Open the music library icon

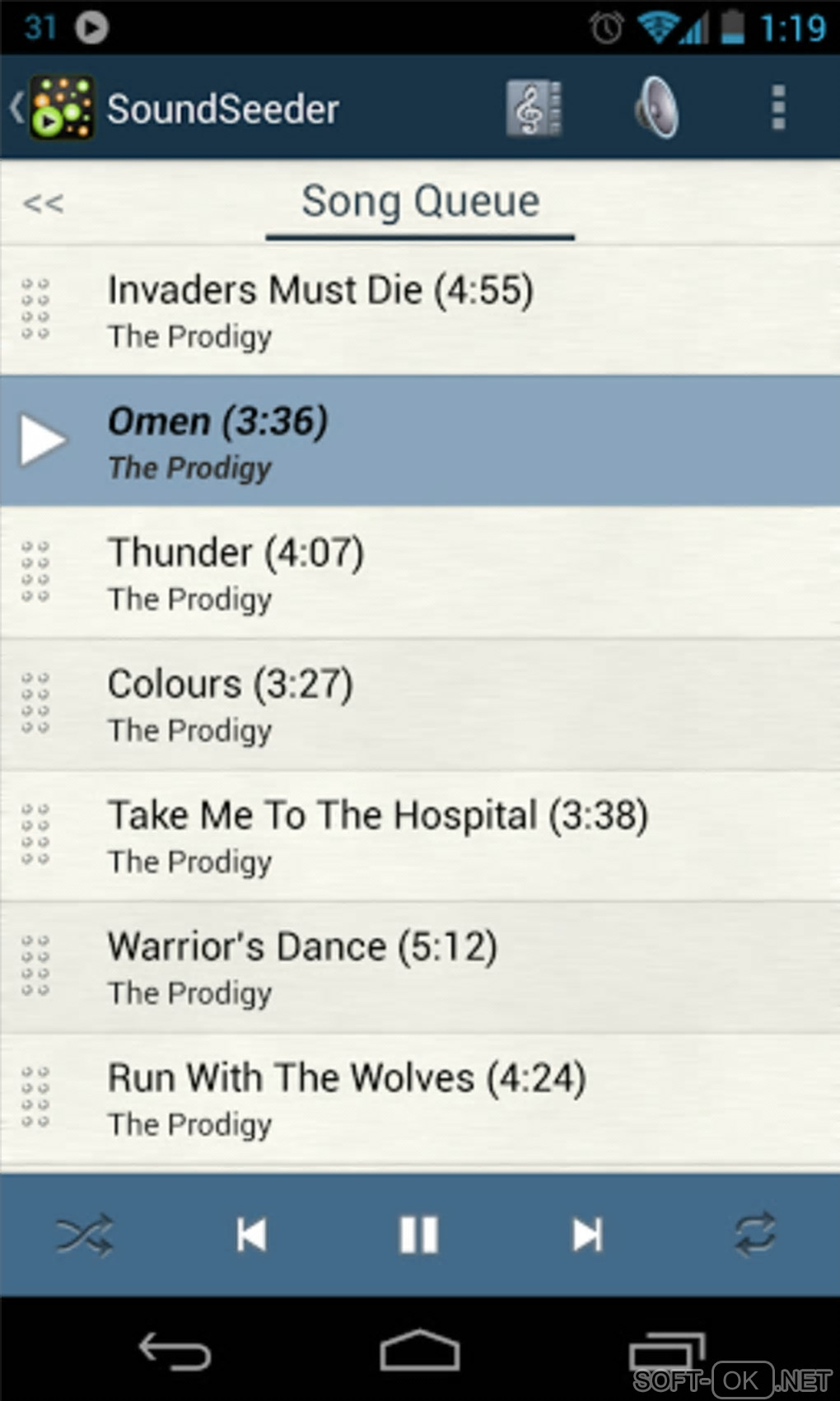pyautogui.click(x=534, y=108)
